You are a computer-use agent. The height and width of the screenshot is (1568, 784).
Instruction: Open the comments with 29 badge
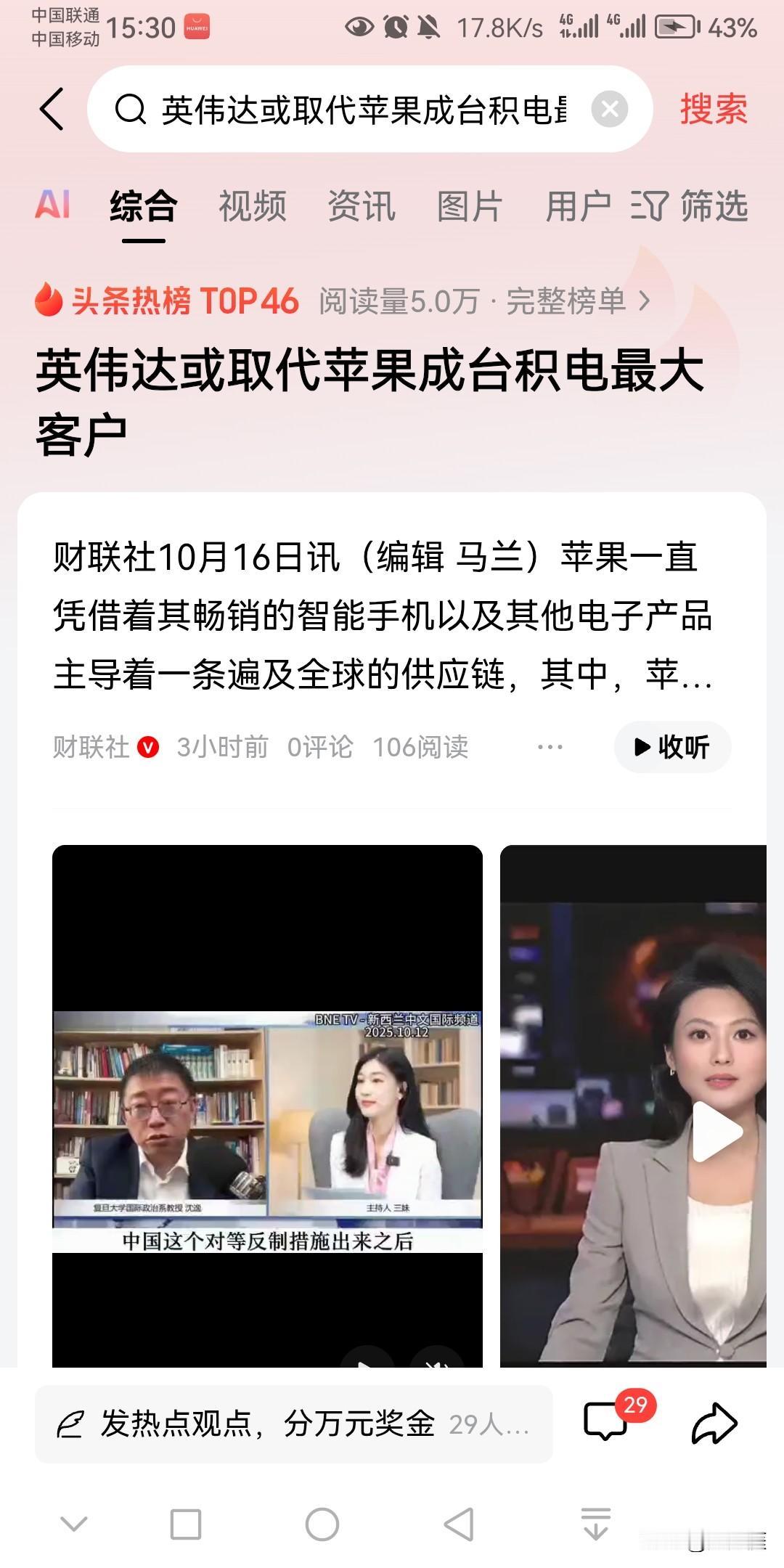[x=607, y=1421]
